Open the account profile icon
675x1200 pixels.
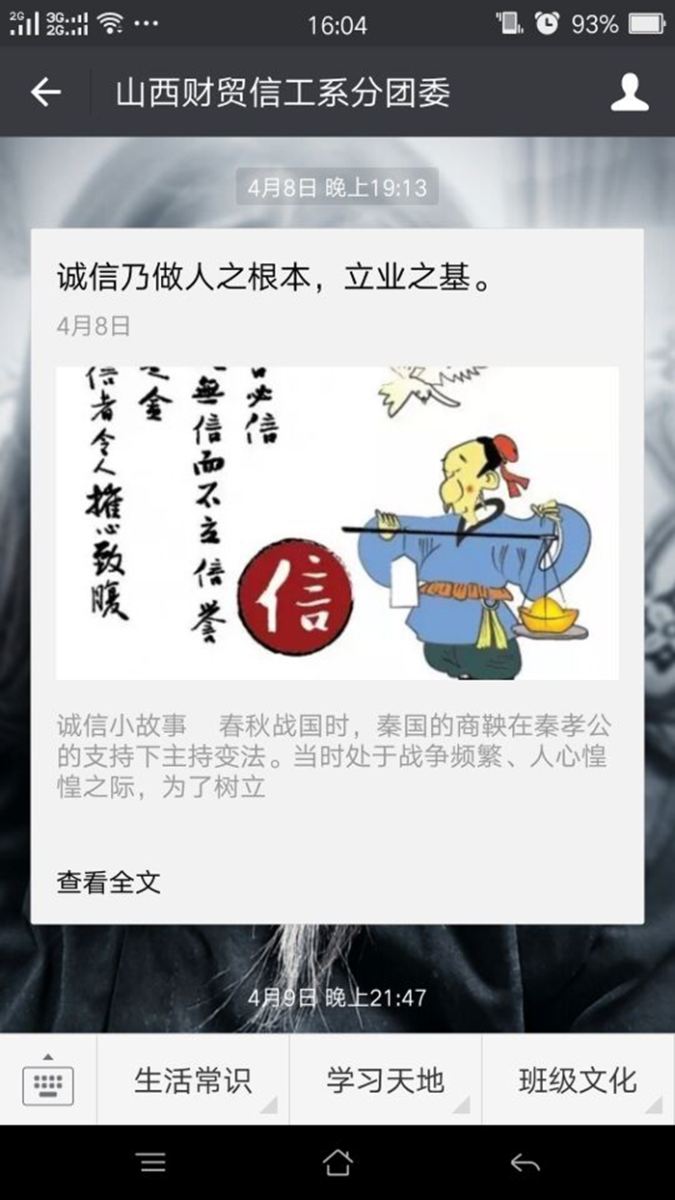(629, 93)
